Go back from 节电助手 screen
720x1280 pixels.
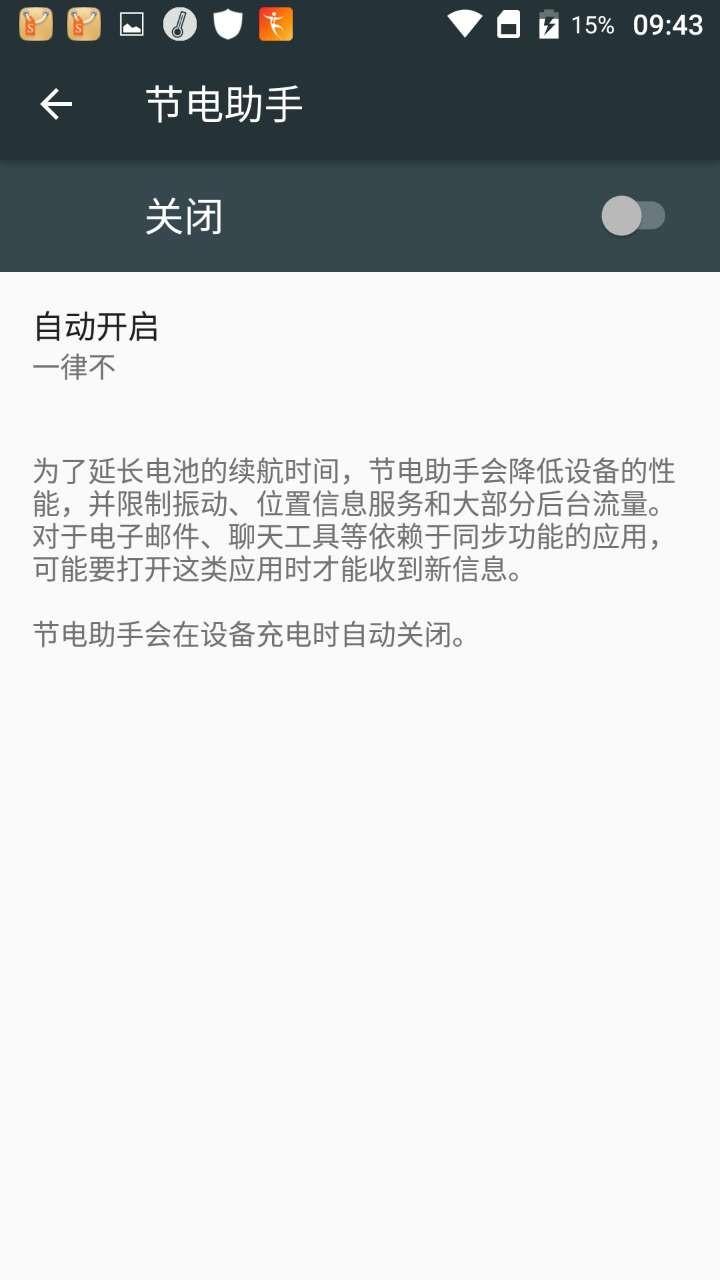coord(56,104)
